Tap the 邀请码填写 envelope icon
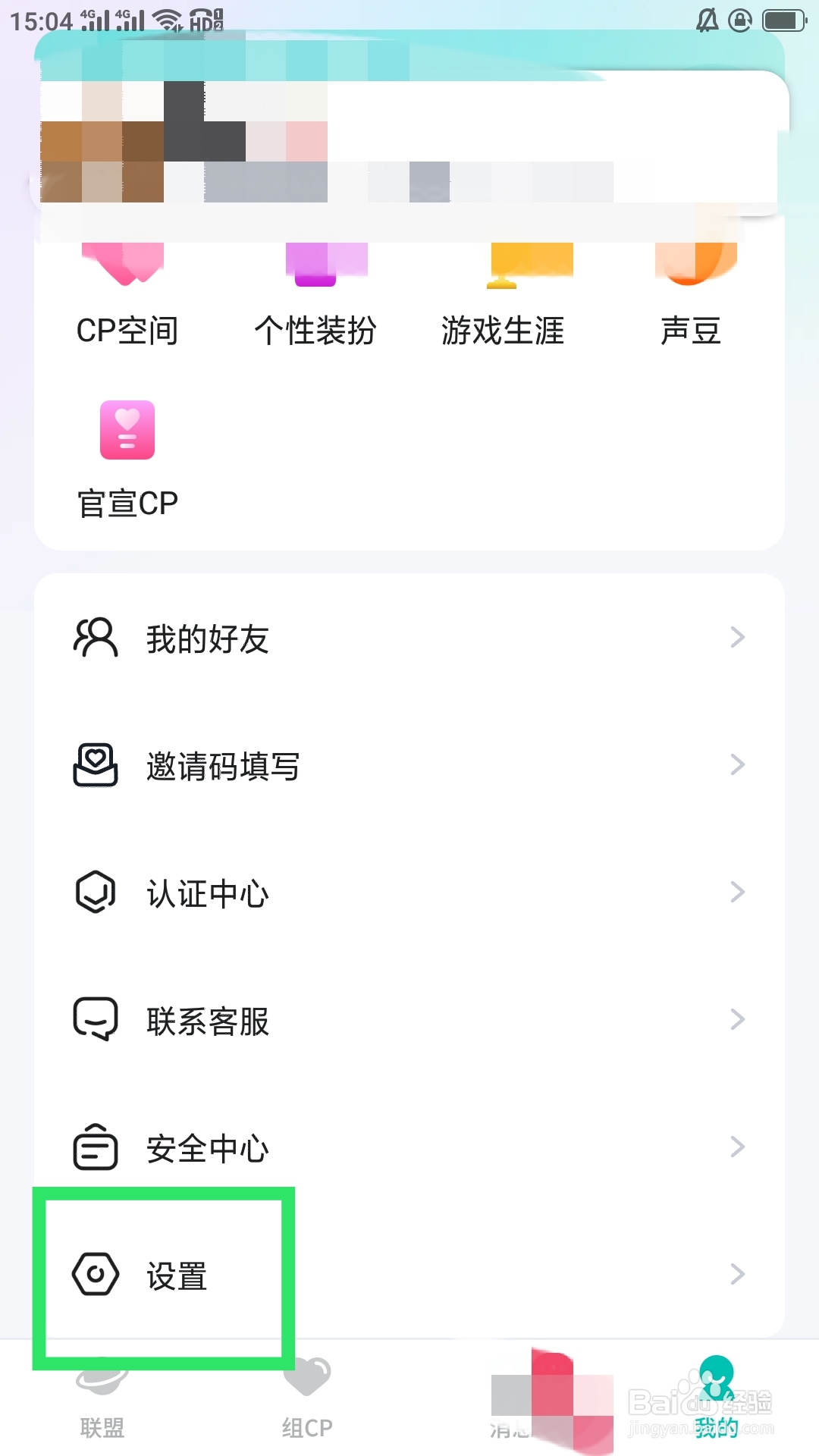The height and width of the screenshot is (1456, 819). pos(95,766)
